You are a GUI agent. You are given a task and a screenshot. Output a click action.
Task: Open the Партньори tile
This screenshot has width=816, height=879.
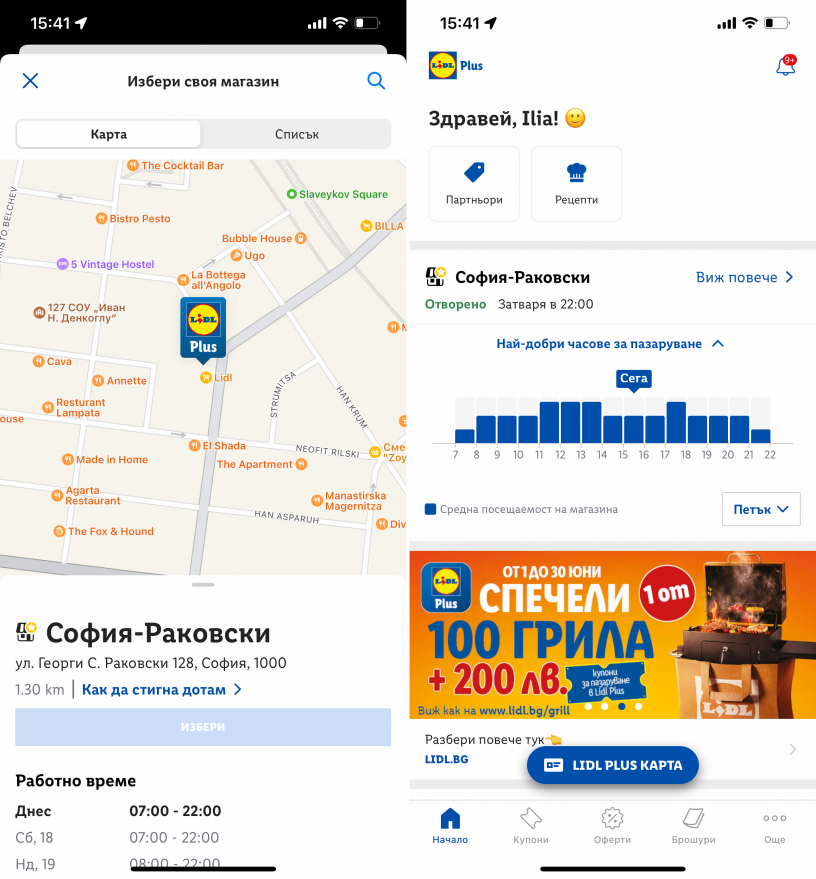[x=474, y=184]
